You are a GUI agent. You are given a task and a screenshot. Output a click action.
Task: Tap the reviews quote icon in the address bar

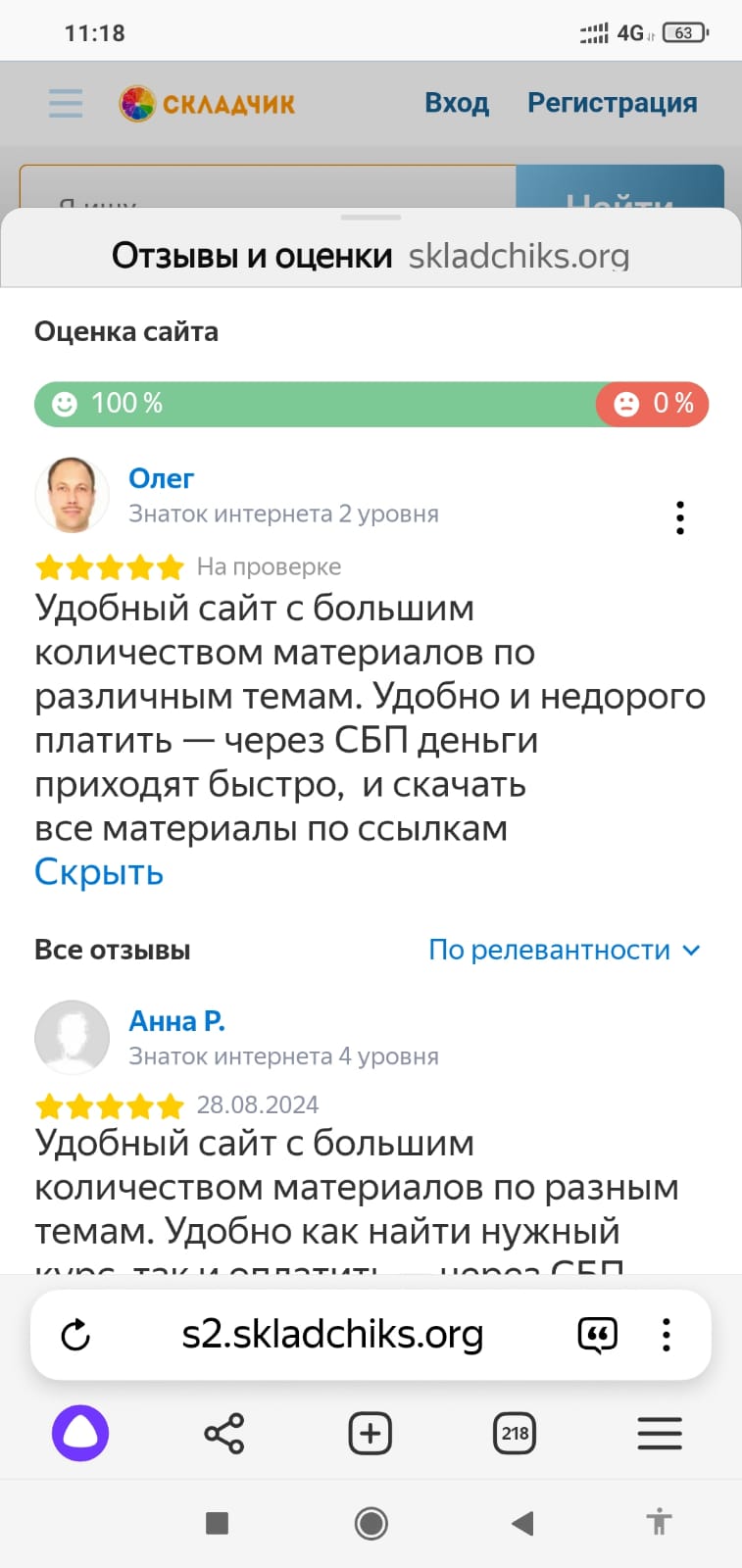pos(598,1335)
